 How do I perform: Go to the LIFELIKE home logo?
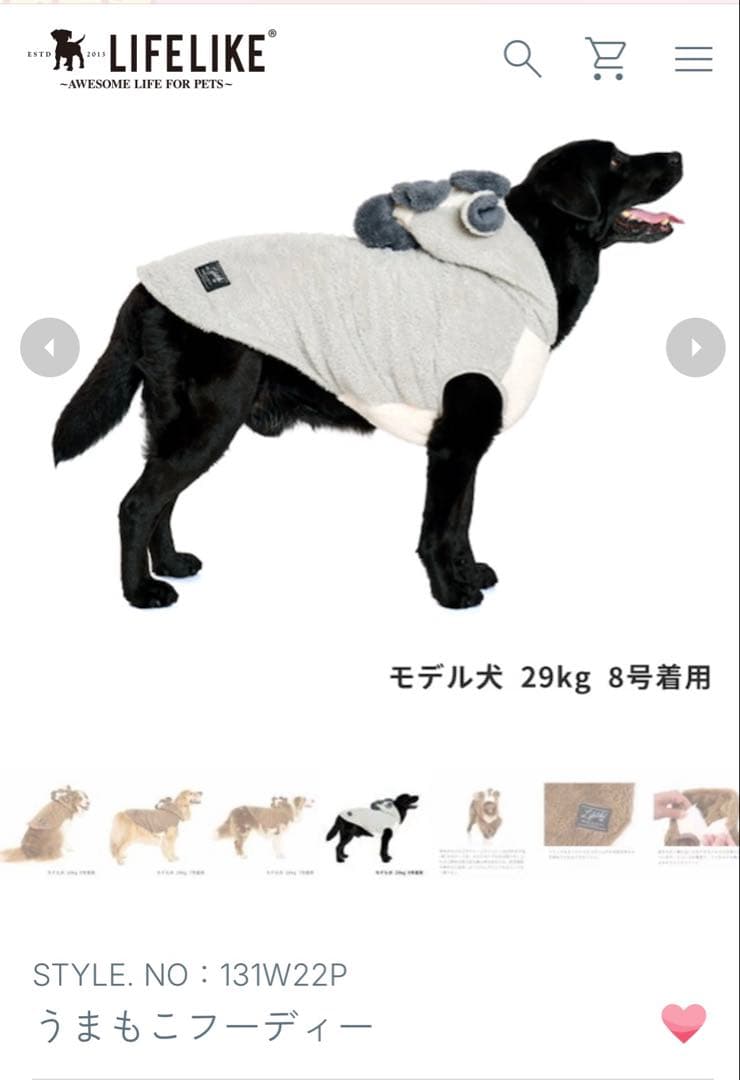pos(150,57)
